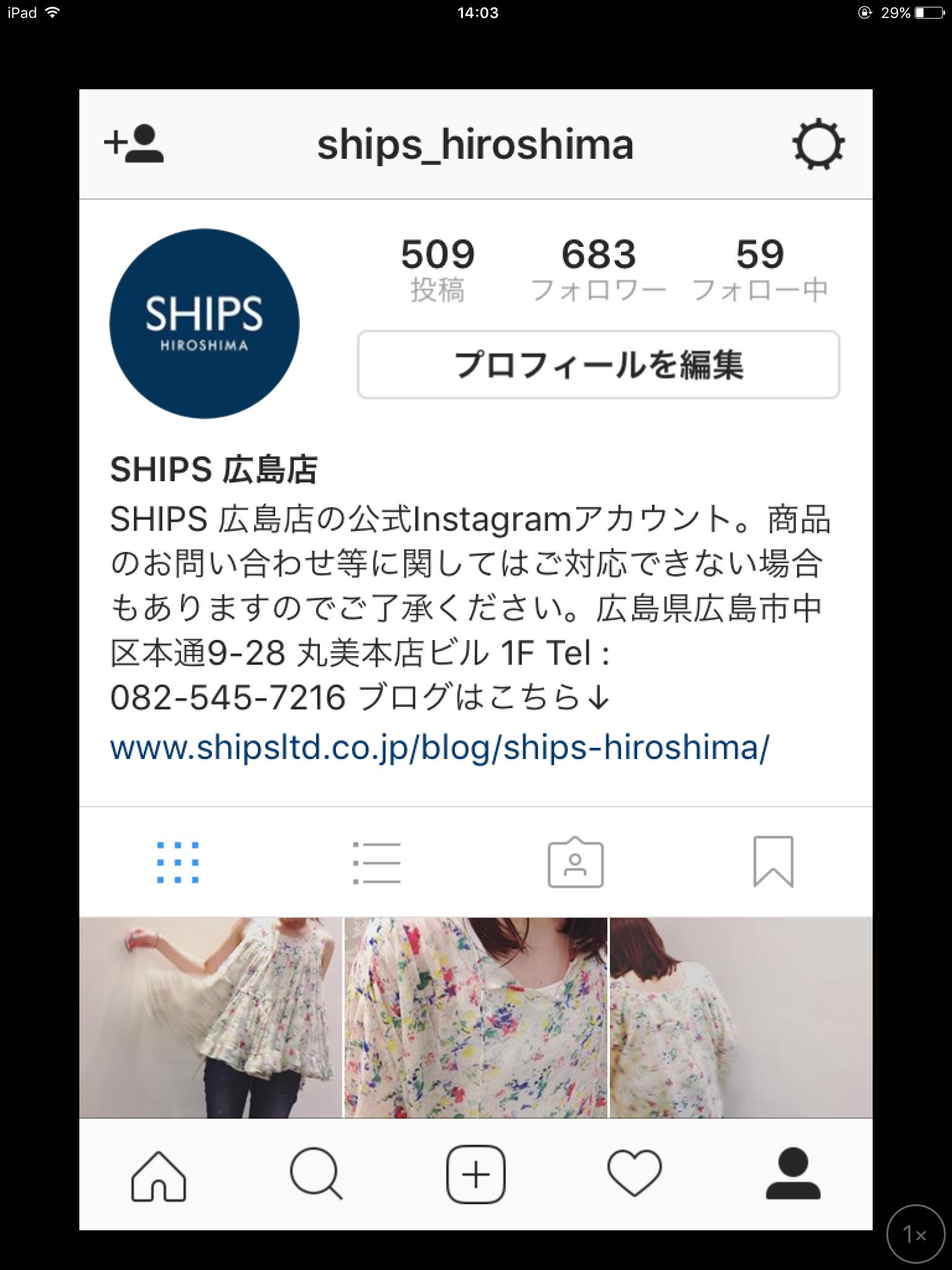View the 683 フォロワー list
The height and width of the screenshot is (1270, 952).
(x=598, y=270)
